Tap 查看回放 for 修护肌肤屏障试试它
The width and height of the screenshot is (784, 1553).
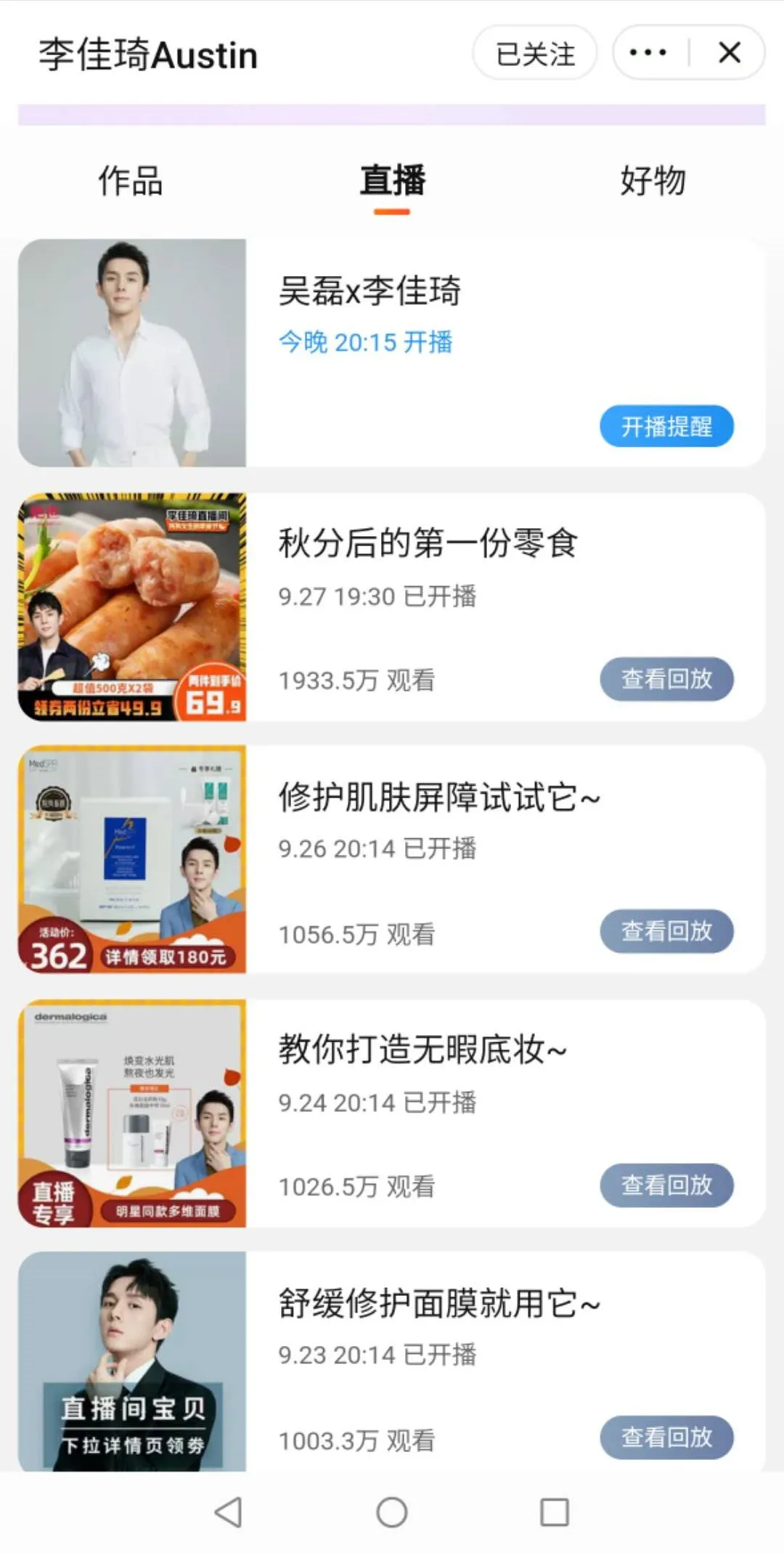[x=666, y=931]
